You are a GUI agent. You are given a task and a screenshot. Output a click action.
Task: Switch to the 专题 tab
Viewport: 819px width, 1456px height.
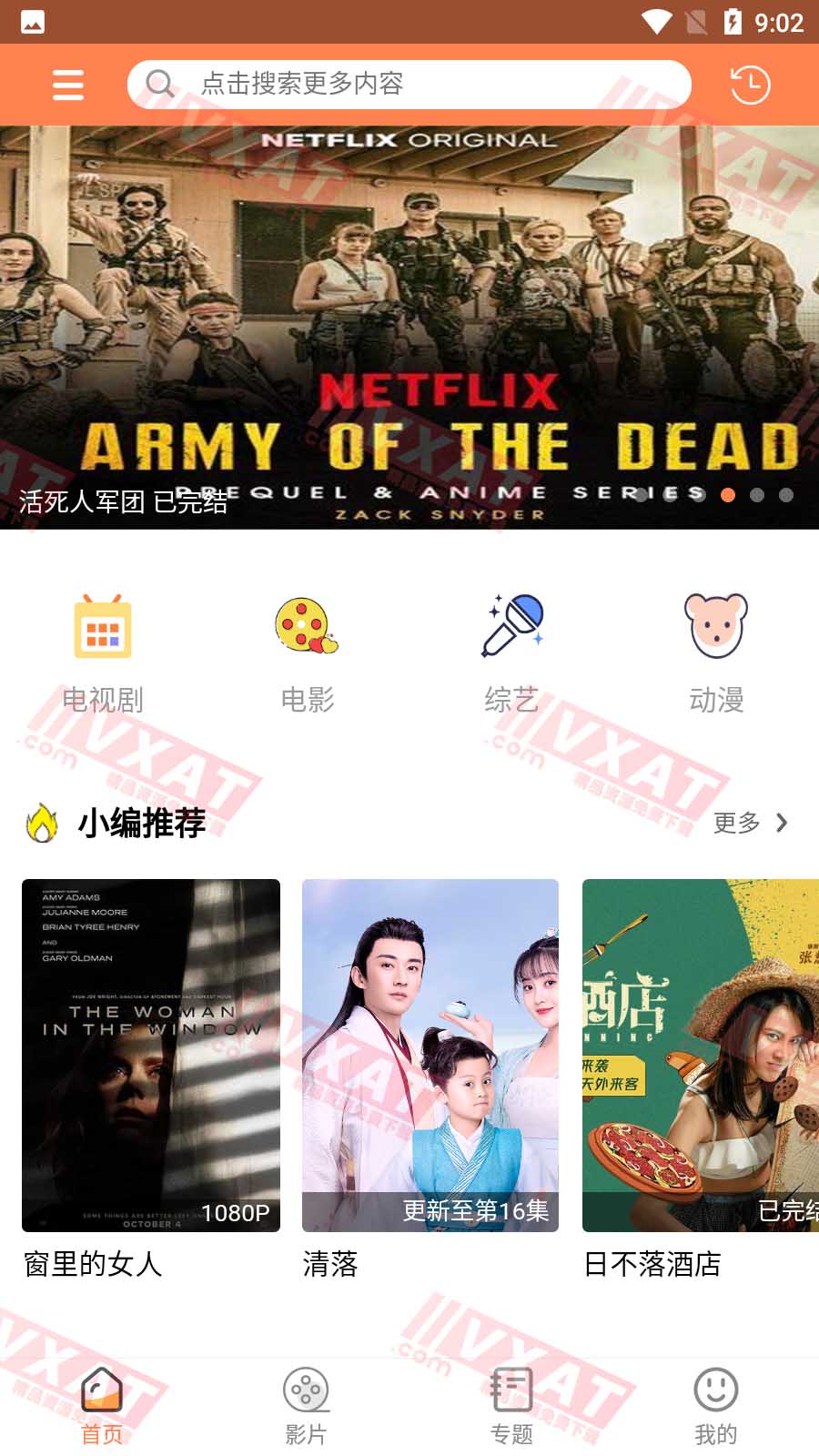(511, 1406)
